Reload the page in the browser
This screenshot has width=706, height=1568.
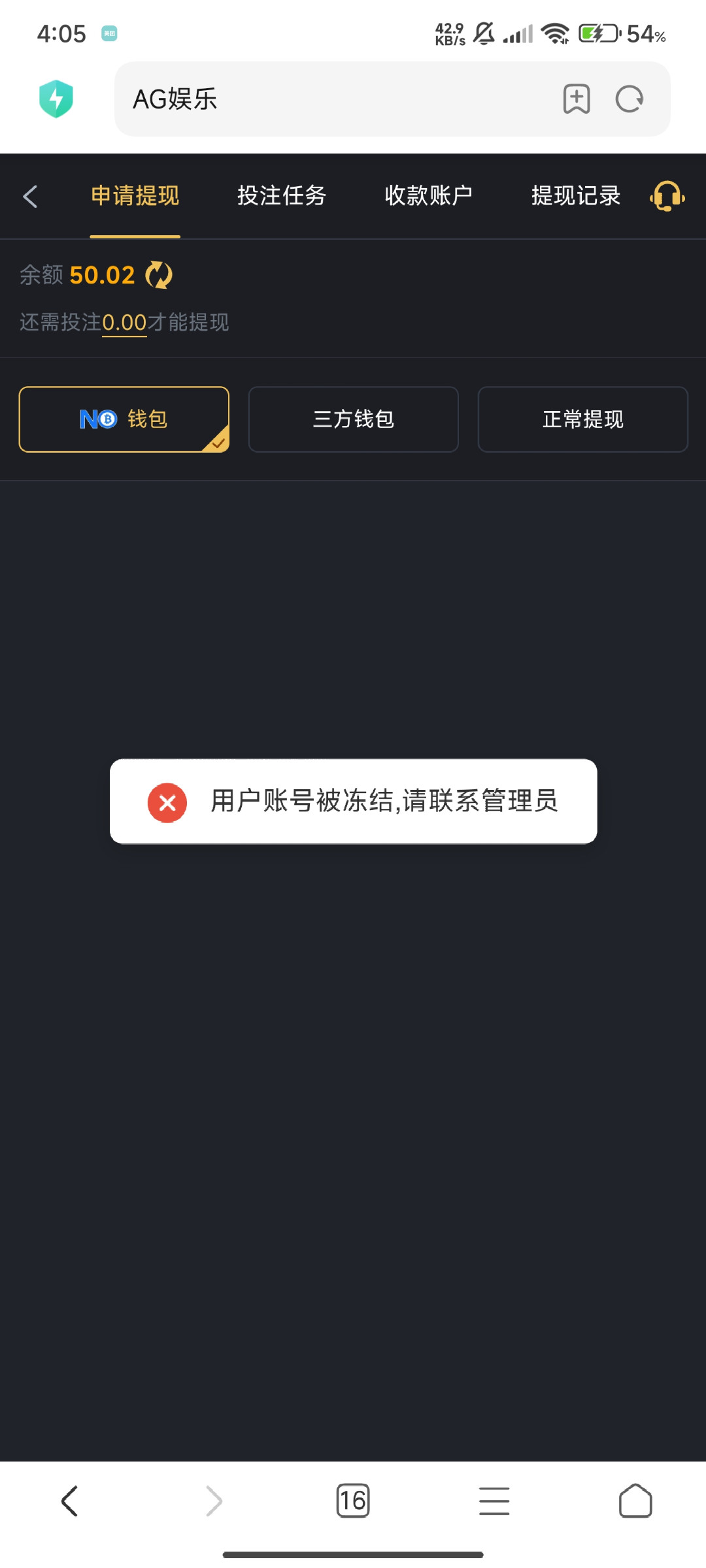click(x=630, y=99)
